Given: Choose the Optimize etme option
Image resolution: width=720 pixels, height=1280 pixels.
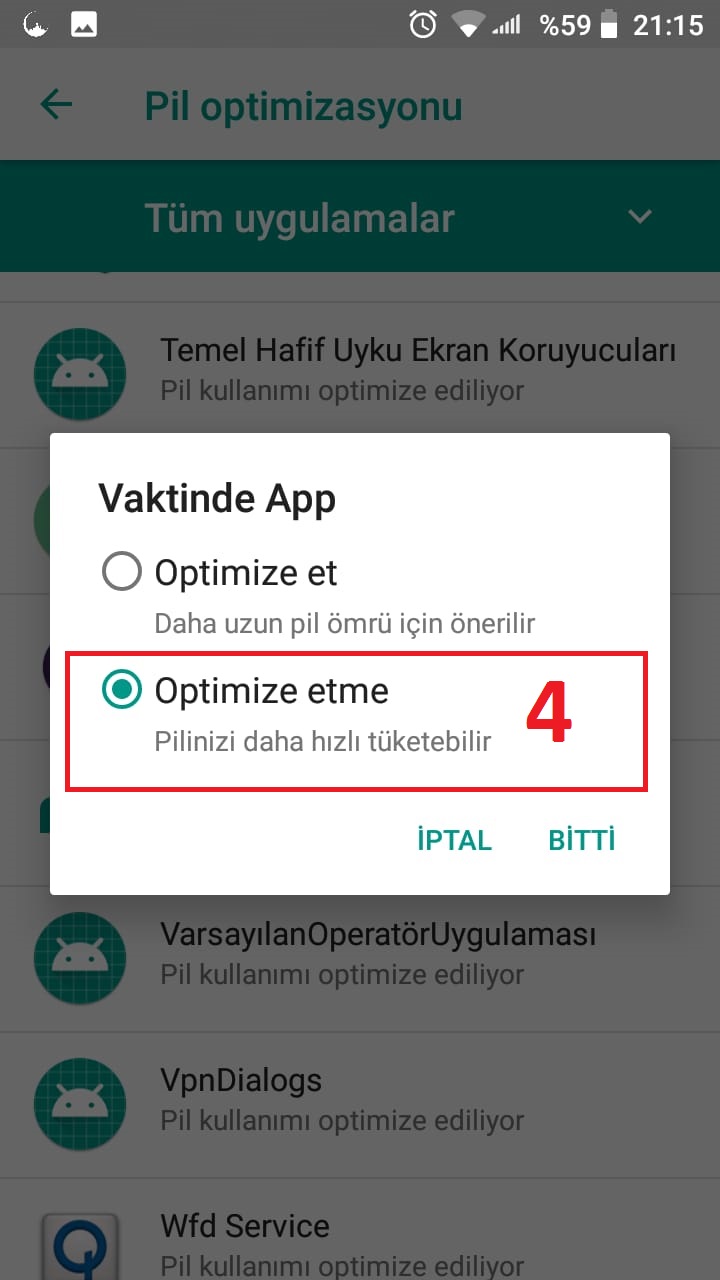Looking at the screenshot, I should pos(122,690).
